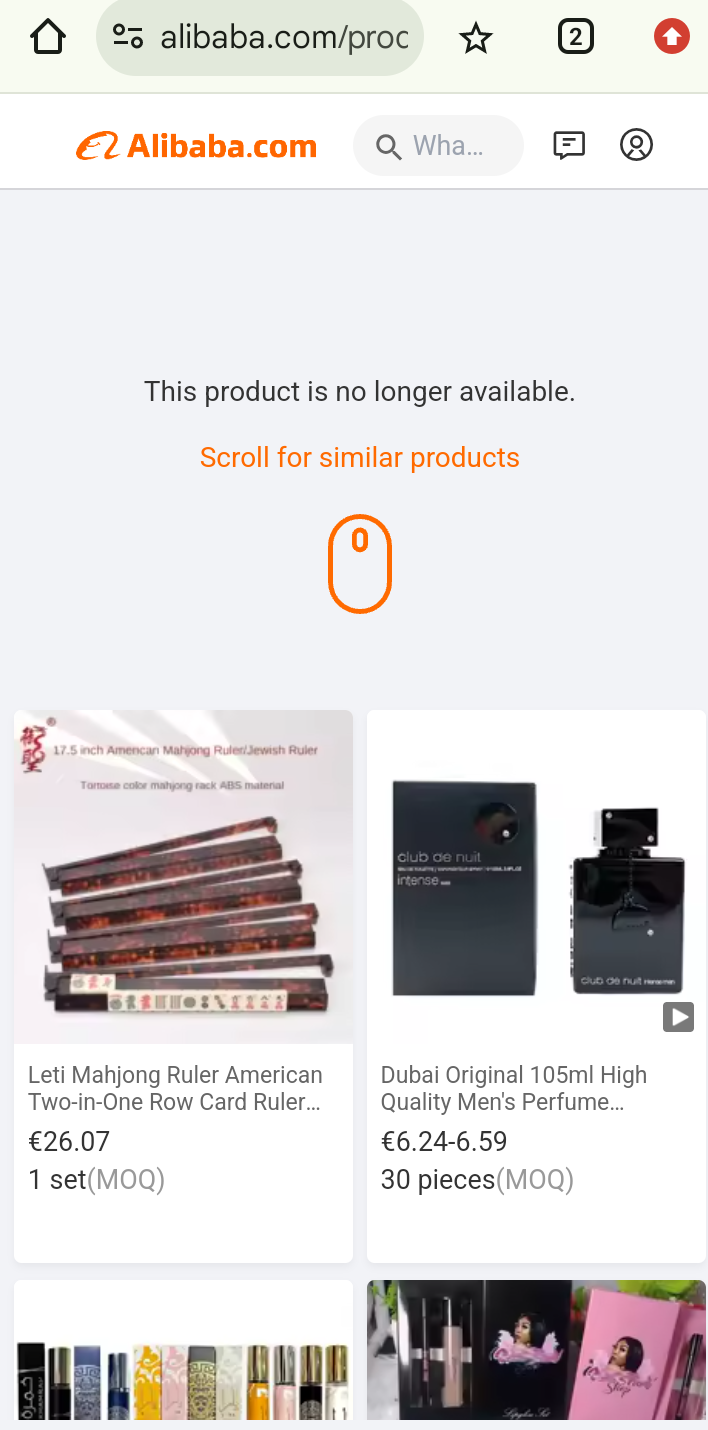Go to the browser home page
The image size is (708, 1430).
(x=47, y=38)
